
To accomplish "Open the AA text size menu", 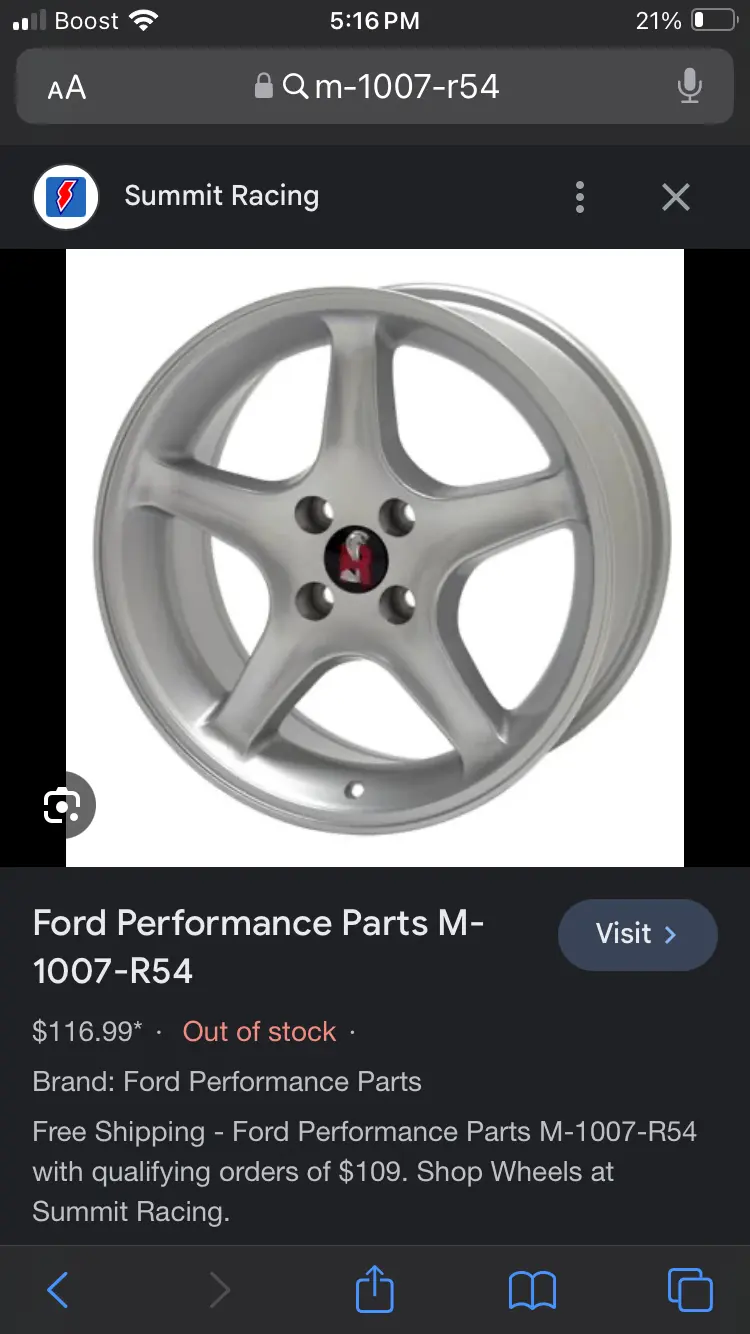I will coord(67,88).
